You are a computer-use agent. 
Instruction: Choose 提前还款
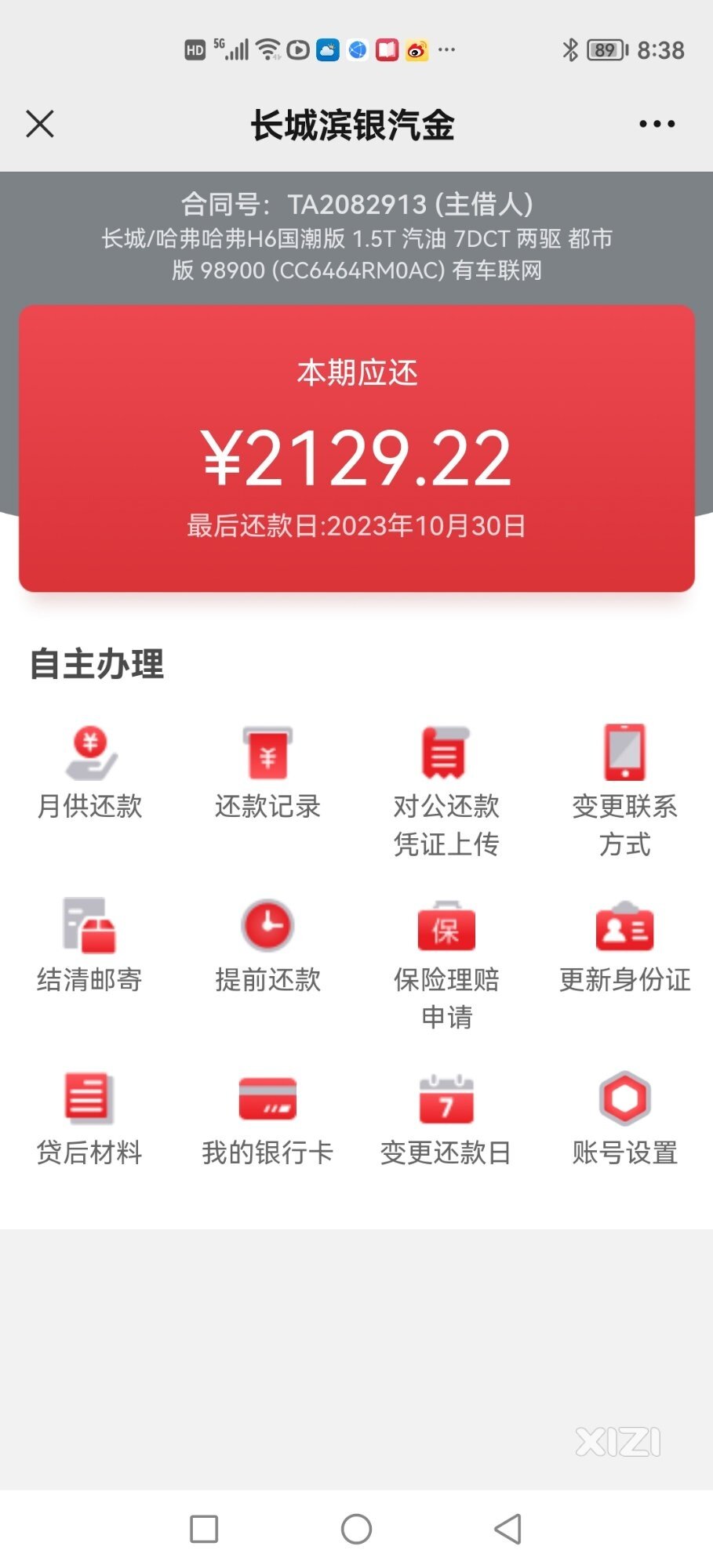point(267,946)
